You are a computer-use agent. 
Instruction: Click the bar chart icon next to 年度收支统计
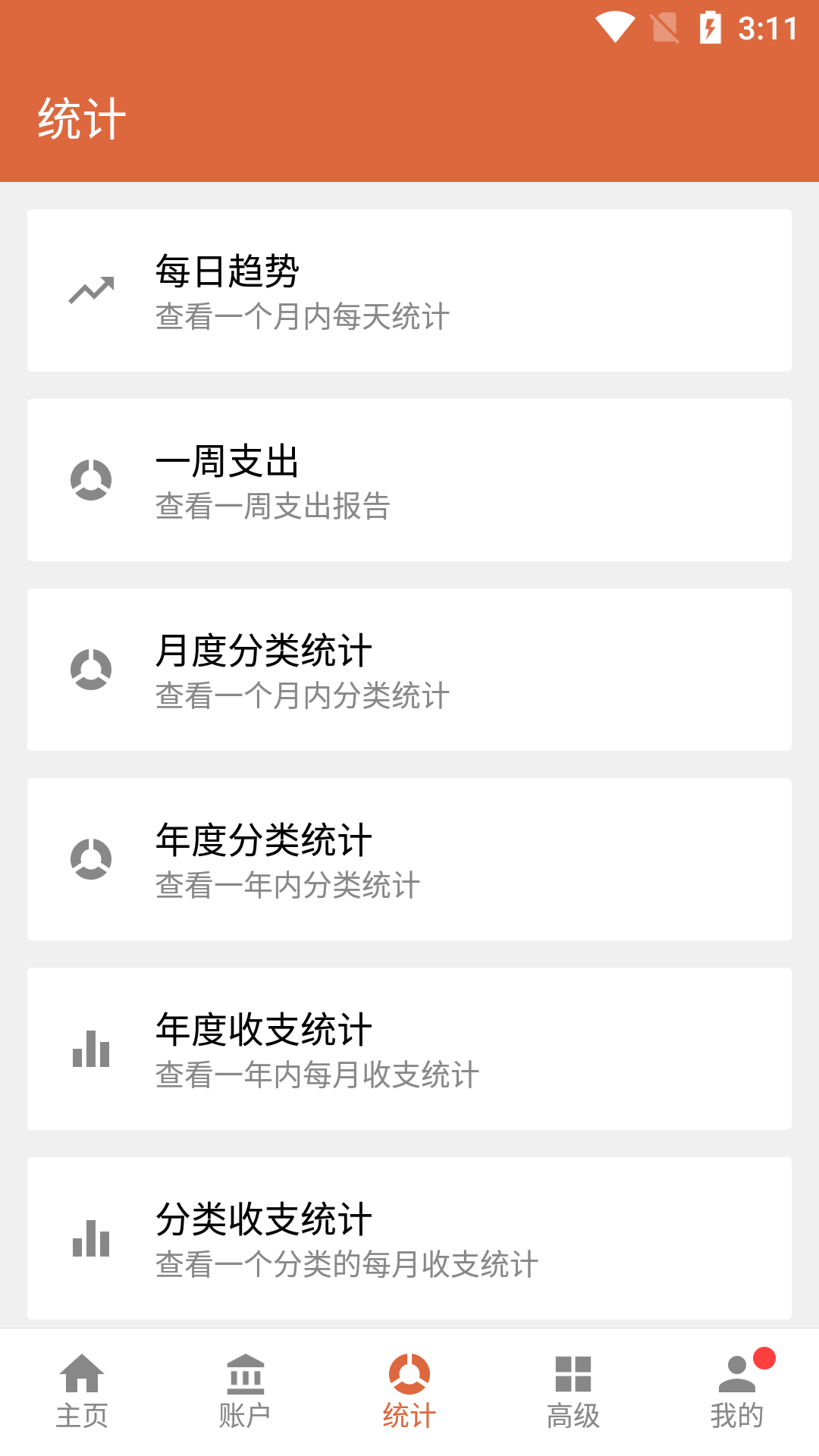point(90,1050)
